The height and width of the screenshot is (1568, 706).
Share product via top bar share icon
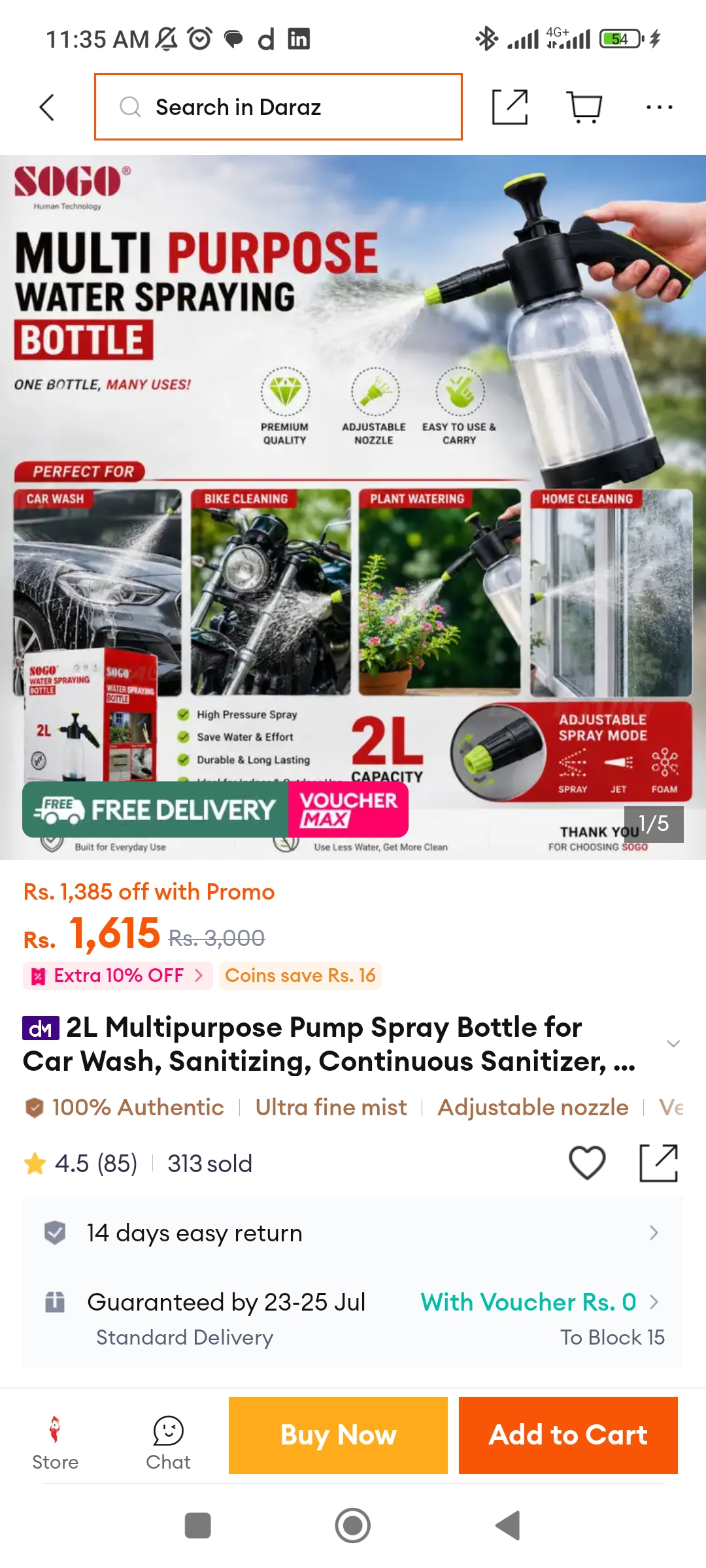pyautogui.click(x=510, y=107)
